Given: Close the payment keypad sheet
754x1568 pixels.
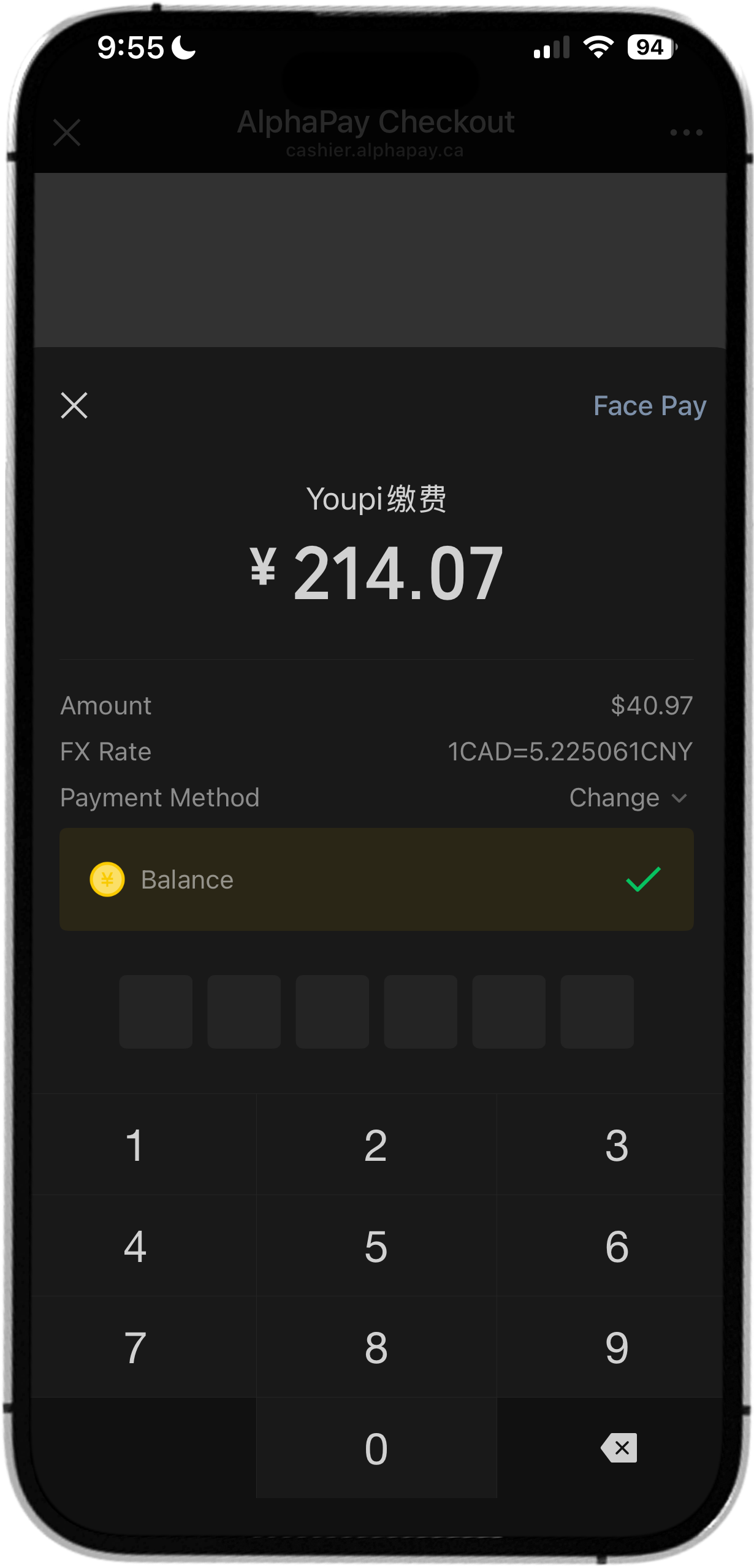Looking at the screenshot, I should (x=75, y=406).
